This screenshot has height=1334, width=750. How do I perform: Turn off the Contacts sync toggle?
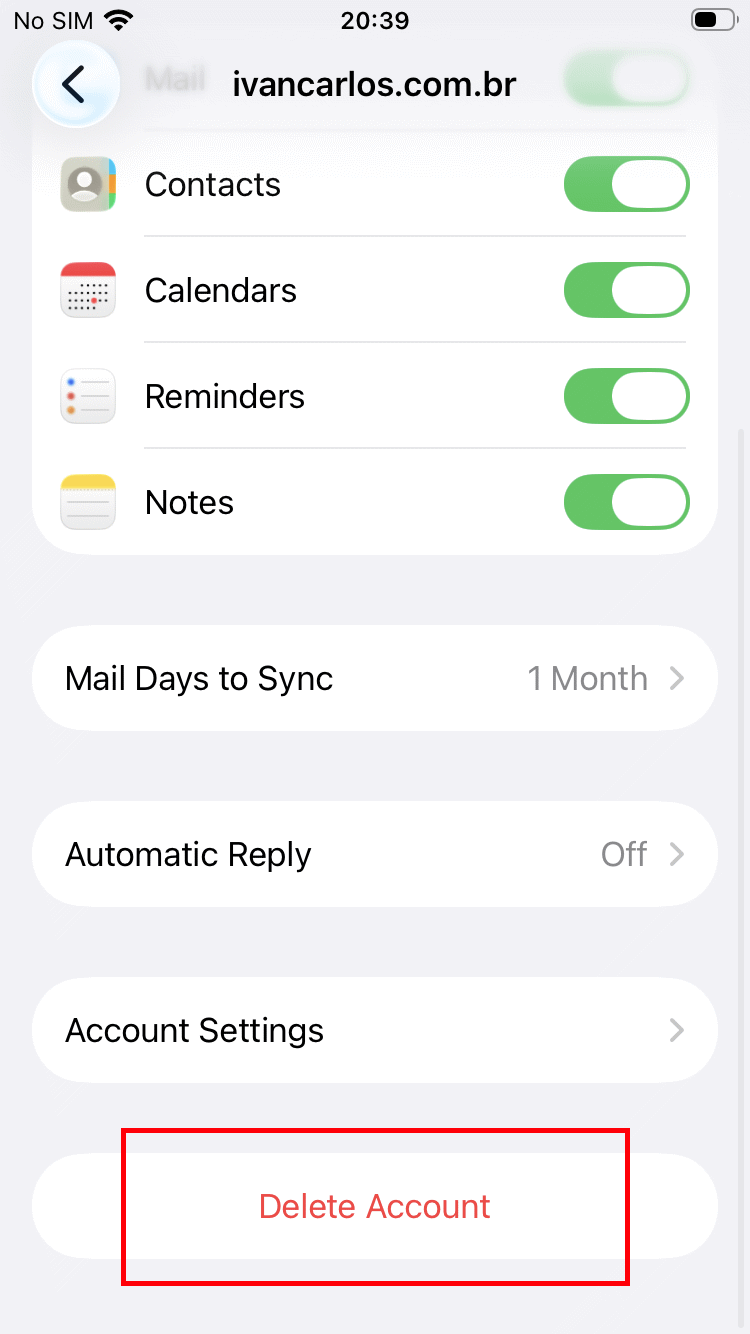point(626,185)
